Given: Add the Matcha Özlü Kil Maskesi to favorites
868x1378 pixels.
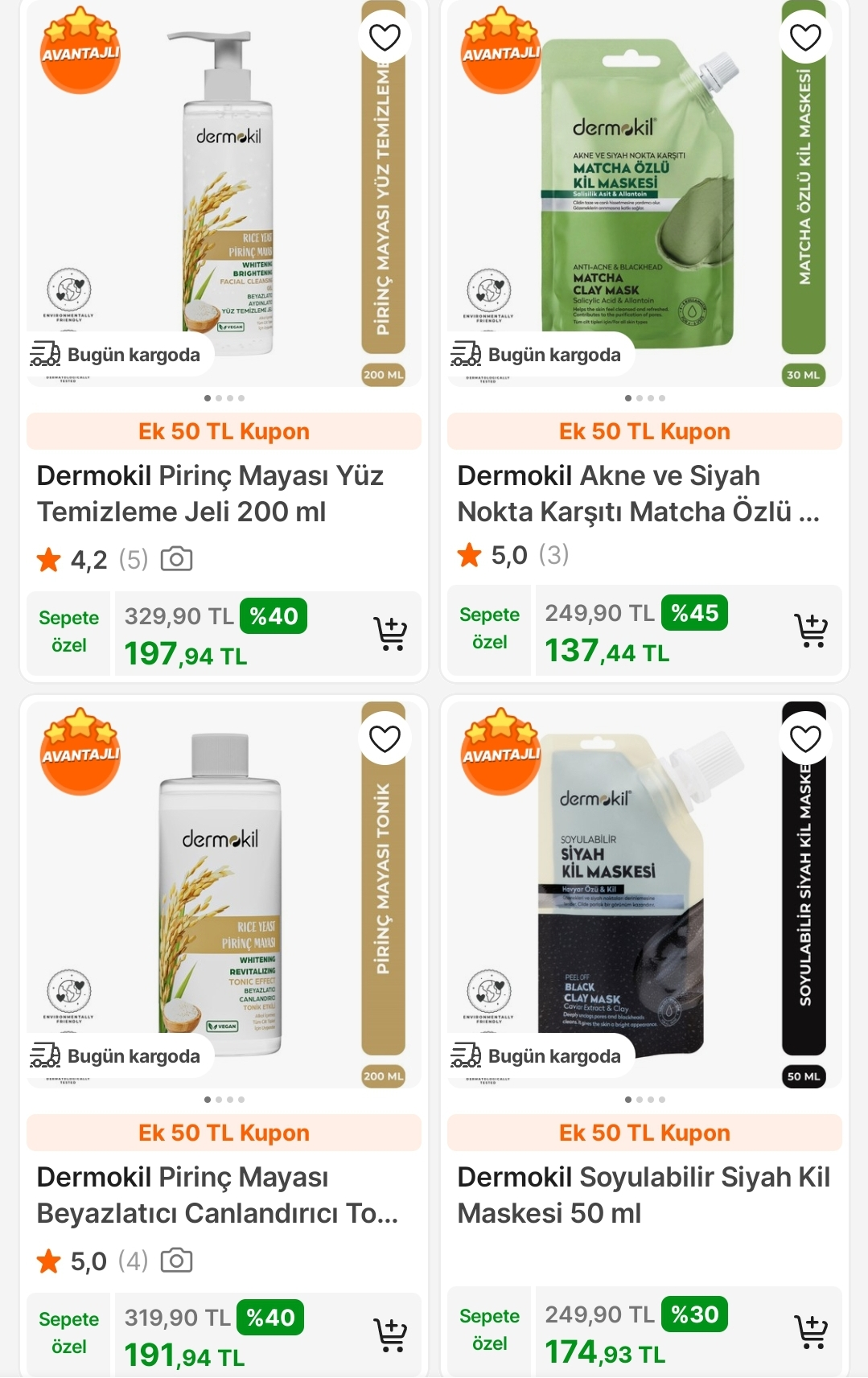Looking at the screenshot, I should coord(805,37).
